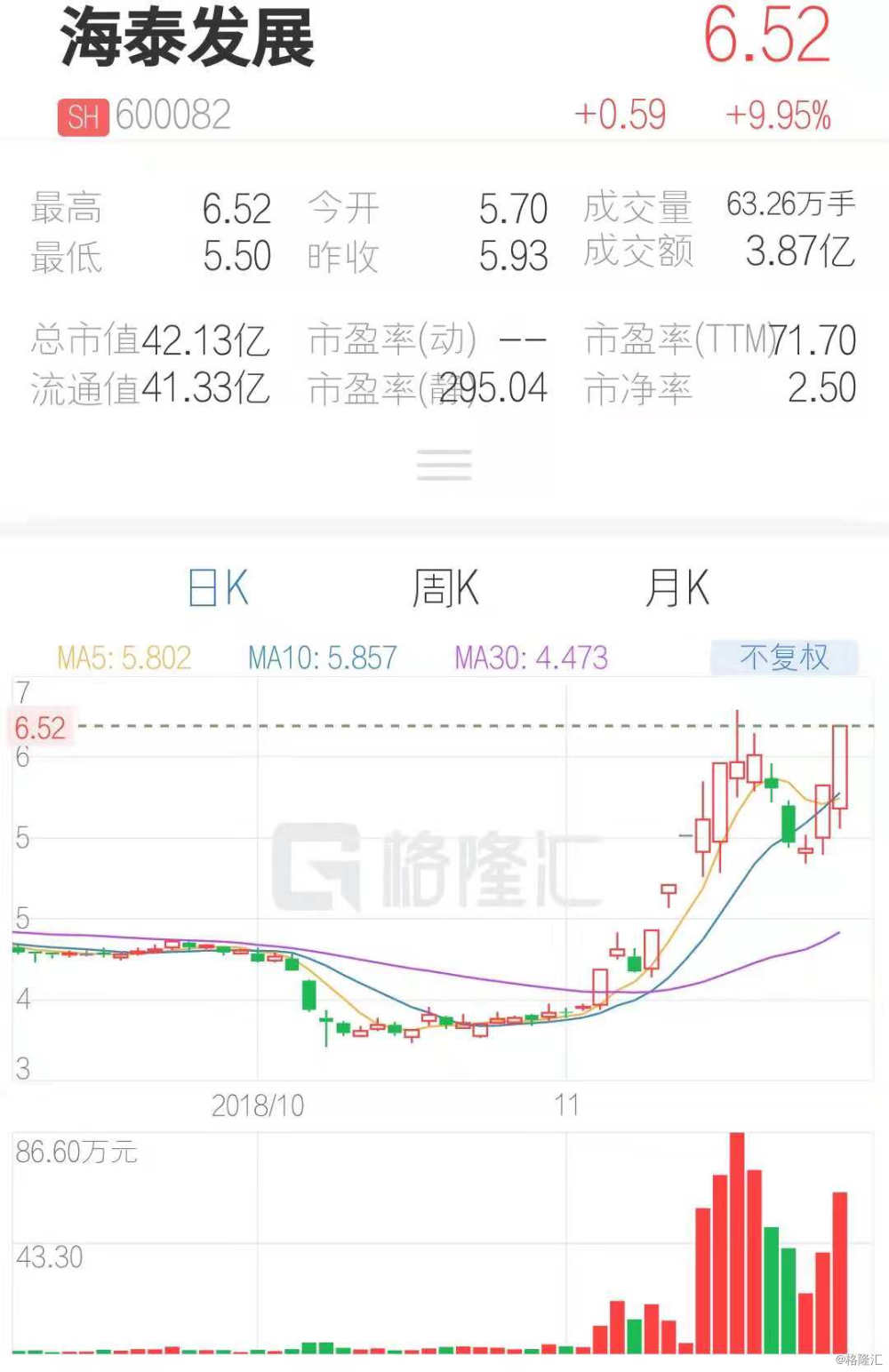This screenshot has width=889, height=1372.
Task: Switch to the 周K chart tab
Action: pos(445,588)
